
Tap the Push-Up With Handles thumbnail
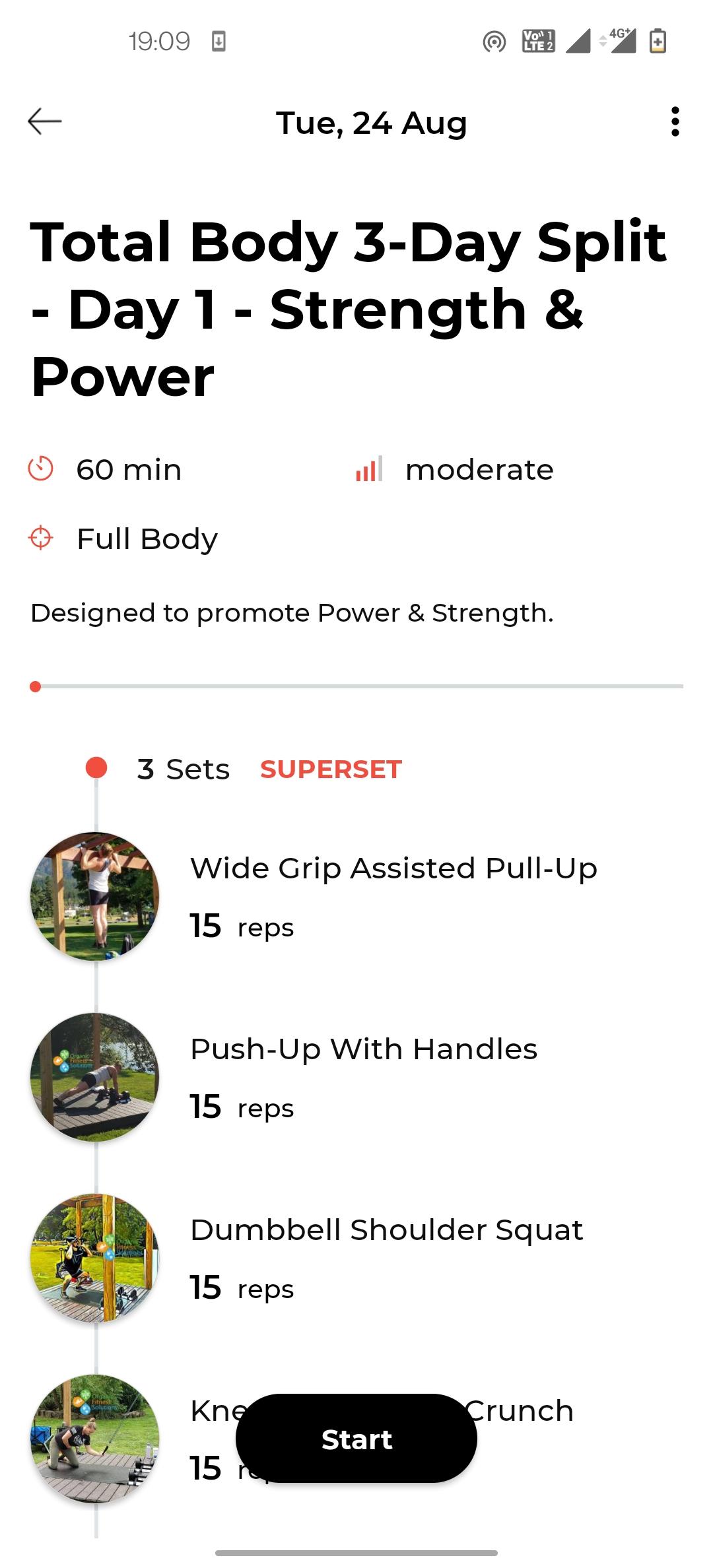pos(95,1077)
